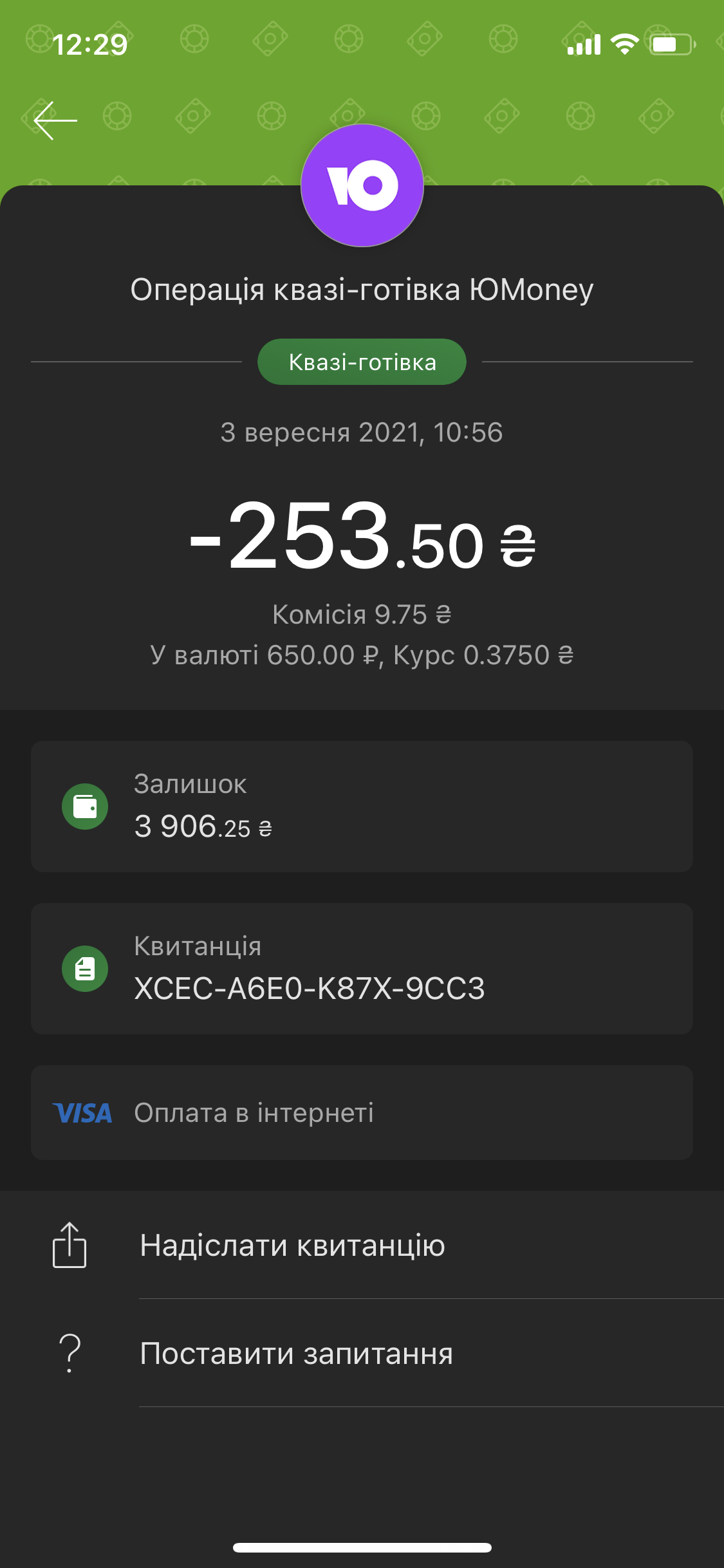Screen dimensions: 724x1568
Task: Select Надіслати квитанцію to share receipt
Action: point(362,1245)
